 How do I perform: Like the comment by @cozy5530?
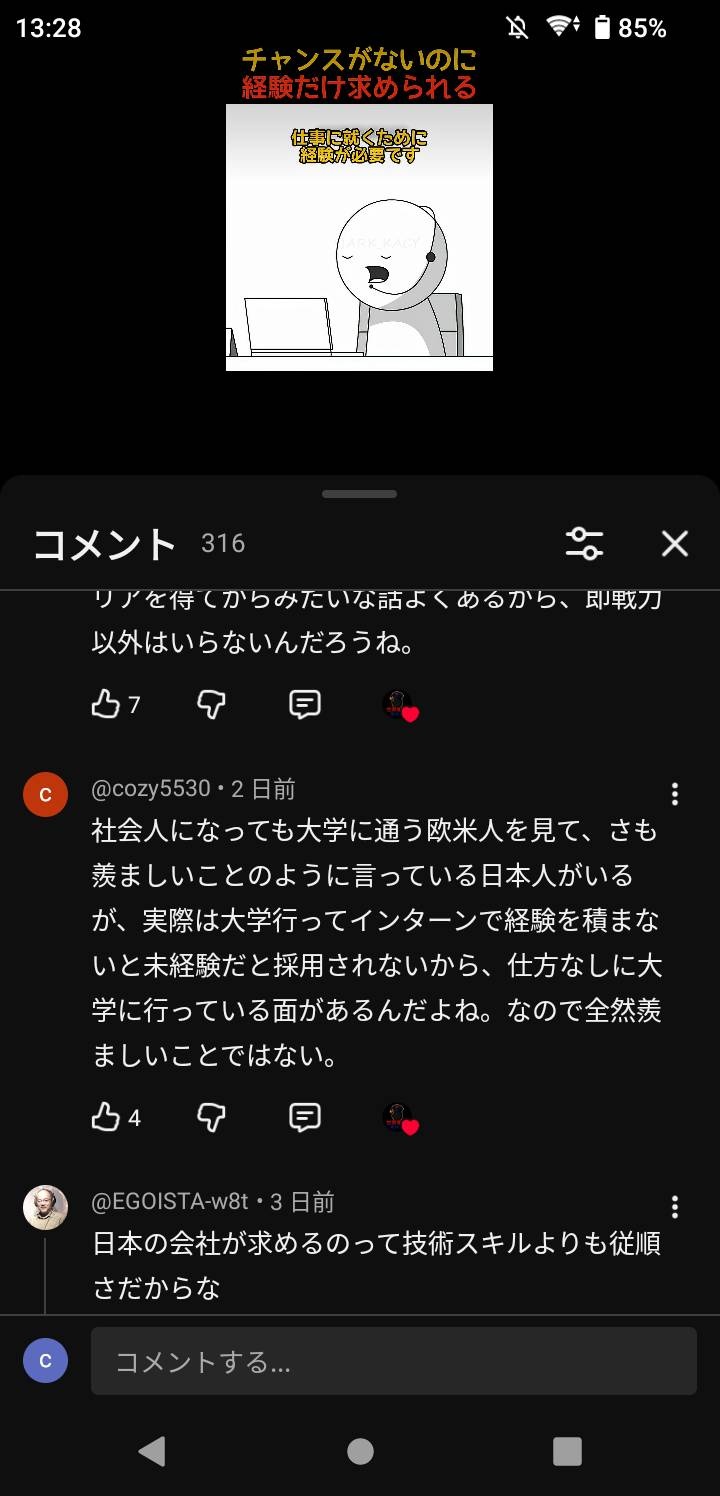pyautogui.click(x=106, y=1117)
